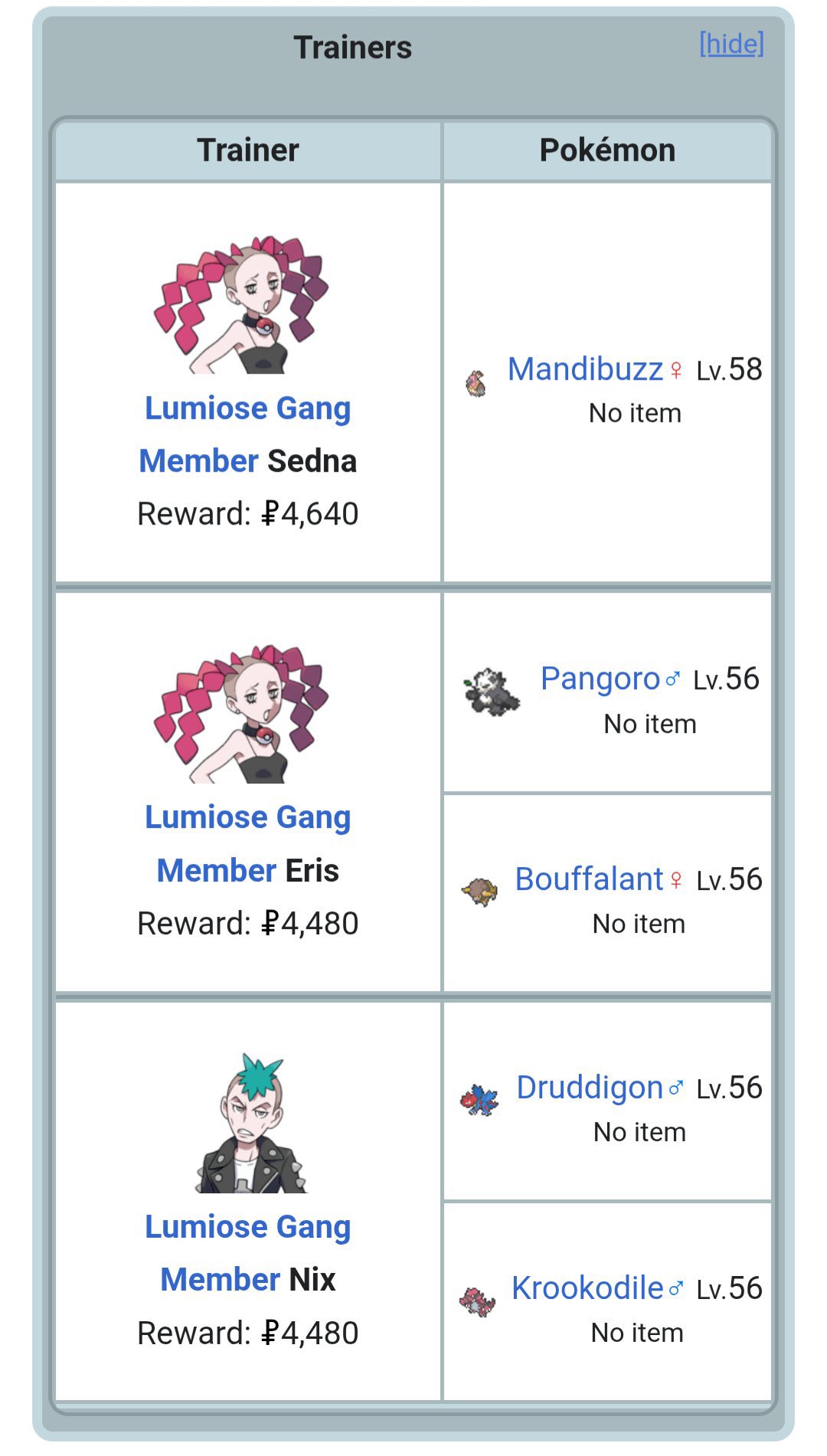
Task: Follow the Bouffalant link
Action: tap(588, 880)
